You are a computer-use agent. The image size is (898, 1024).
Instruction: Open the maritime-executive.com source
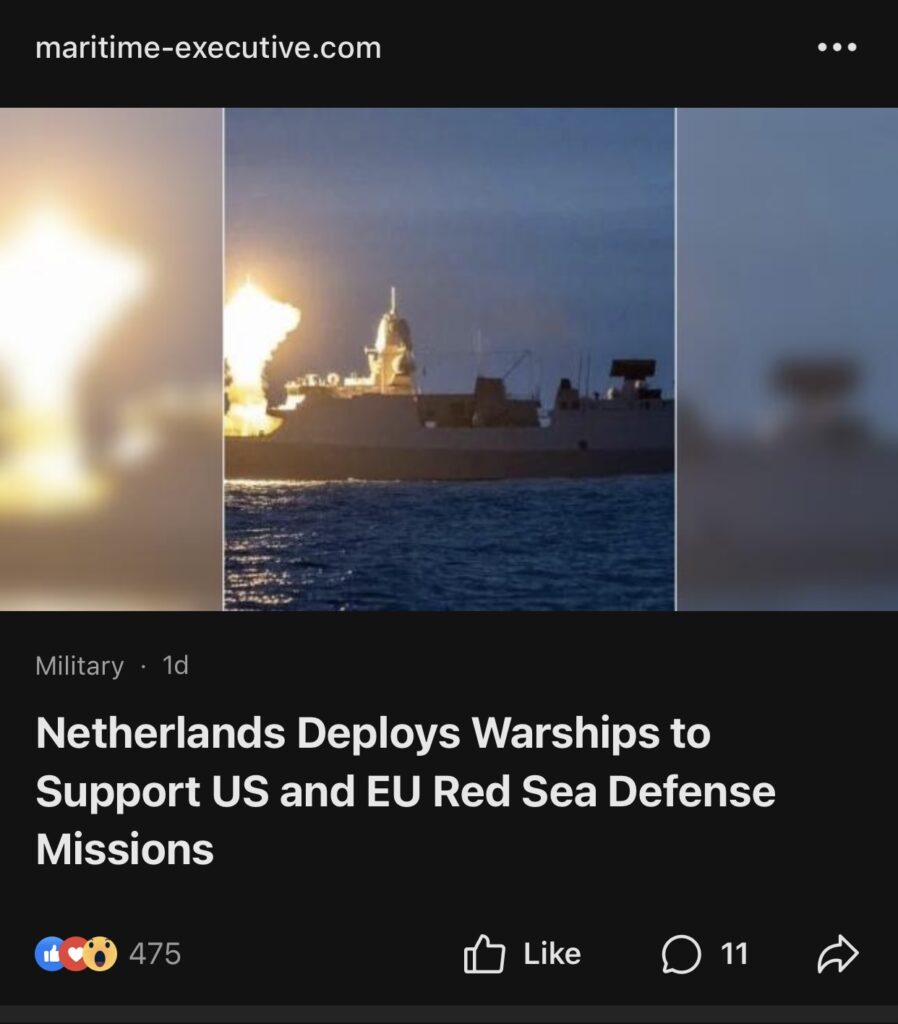pyautogui.click(x=208, y=48)
